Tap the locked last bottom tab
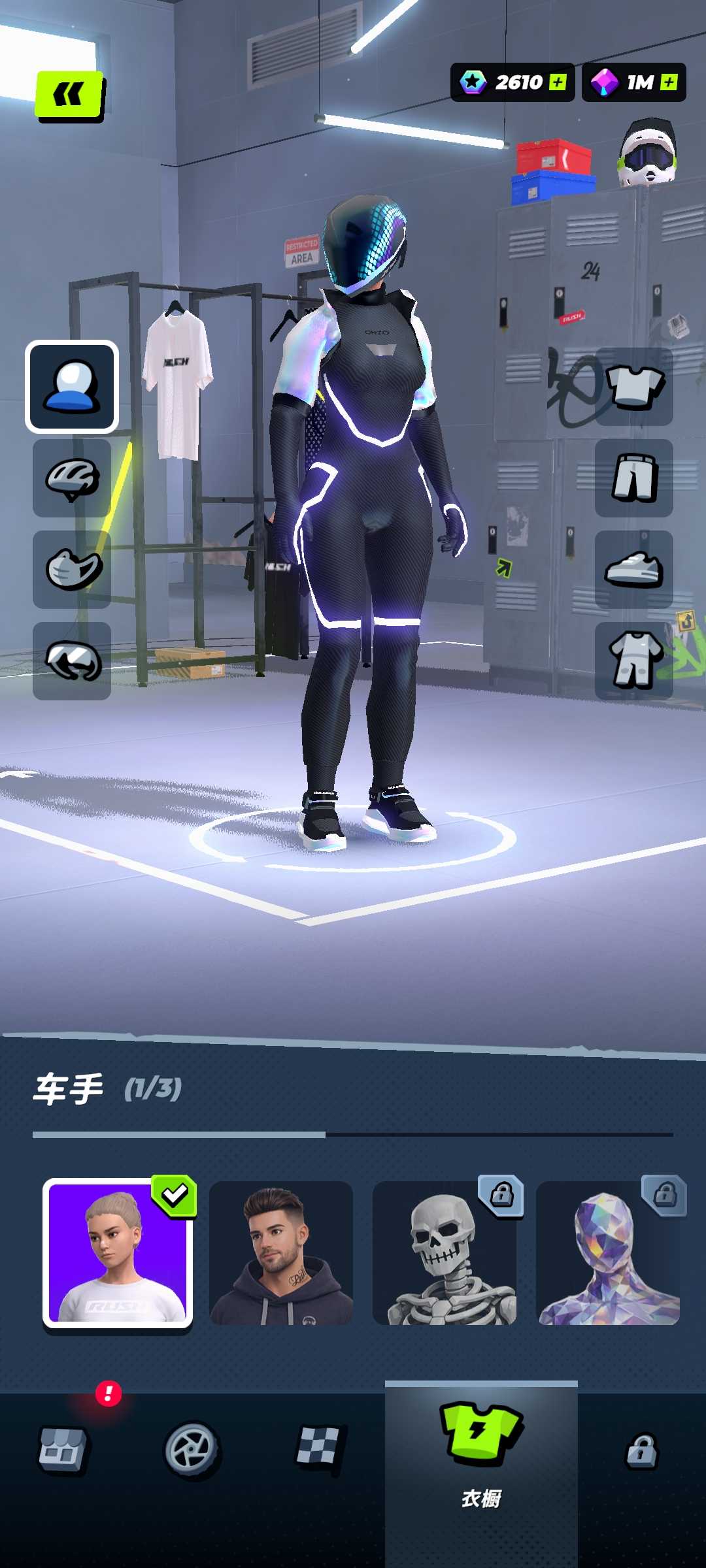 point(642,1450)
